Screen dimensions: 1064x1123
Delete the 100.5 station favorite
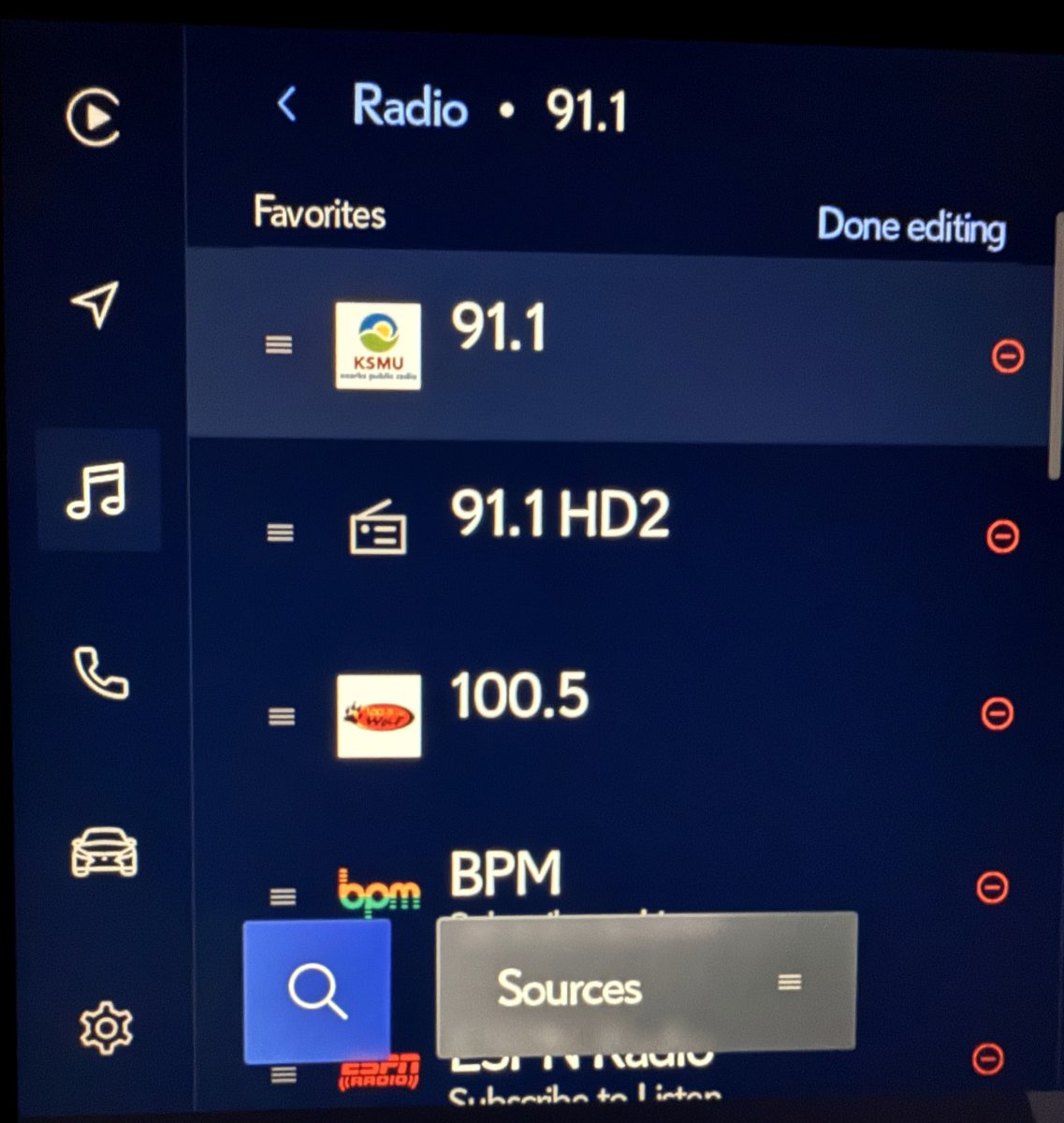[997, 714]
